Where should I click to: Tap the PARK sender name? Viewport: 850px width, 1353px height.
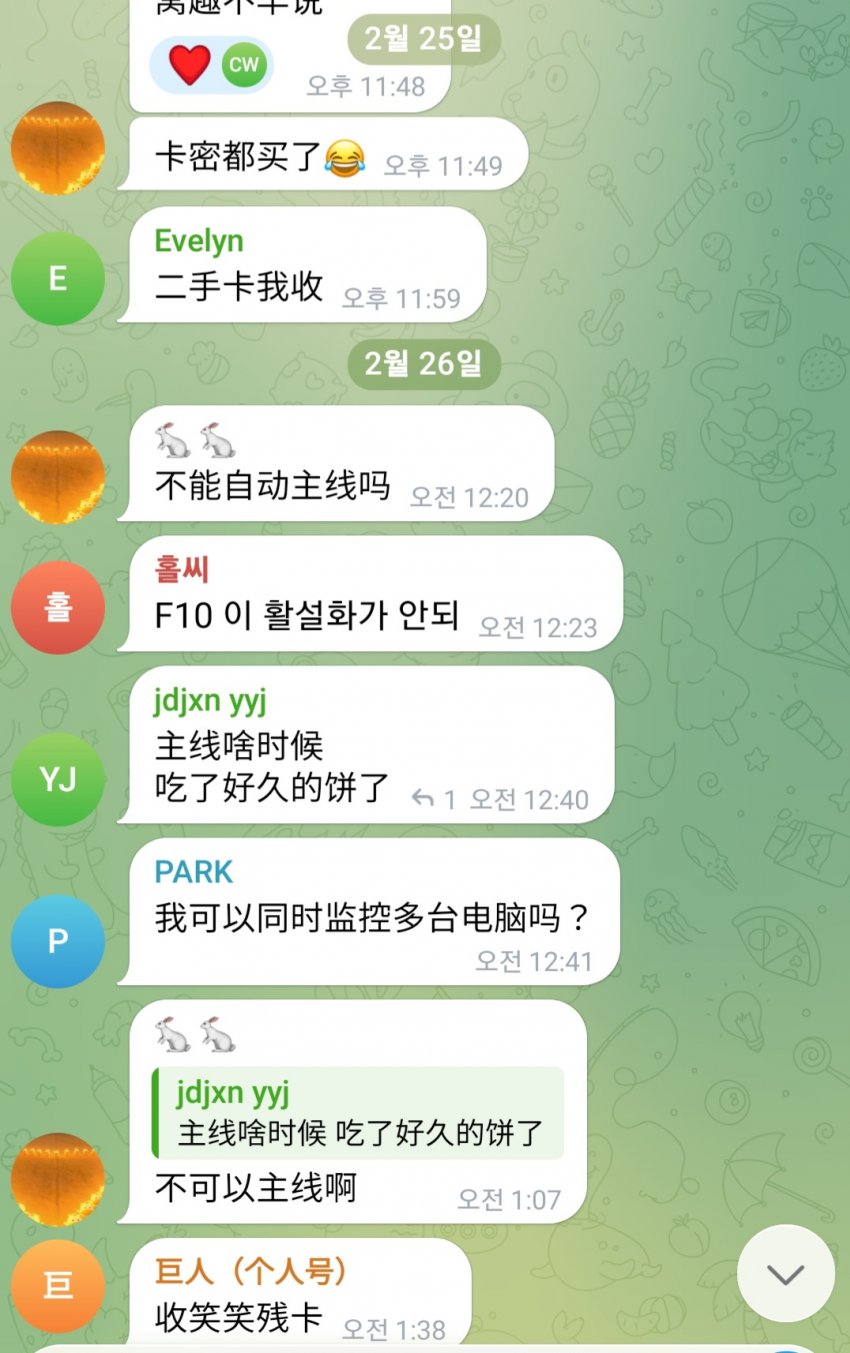[193, 872]
